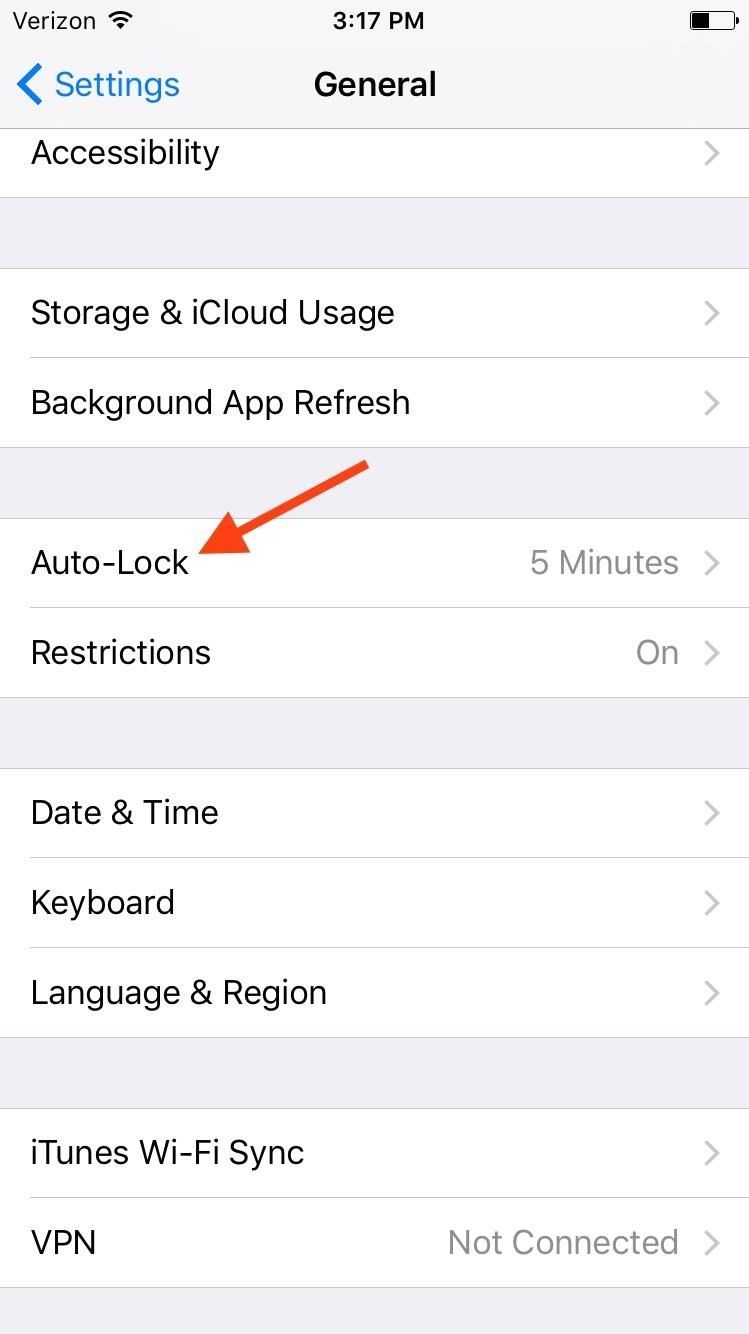The width and height of the screenshot is (749, 1334).
Task: Tap the chevron beside iTunes Wi-Fi Sync
Action: (x=712, y=1153)
